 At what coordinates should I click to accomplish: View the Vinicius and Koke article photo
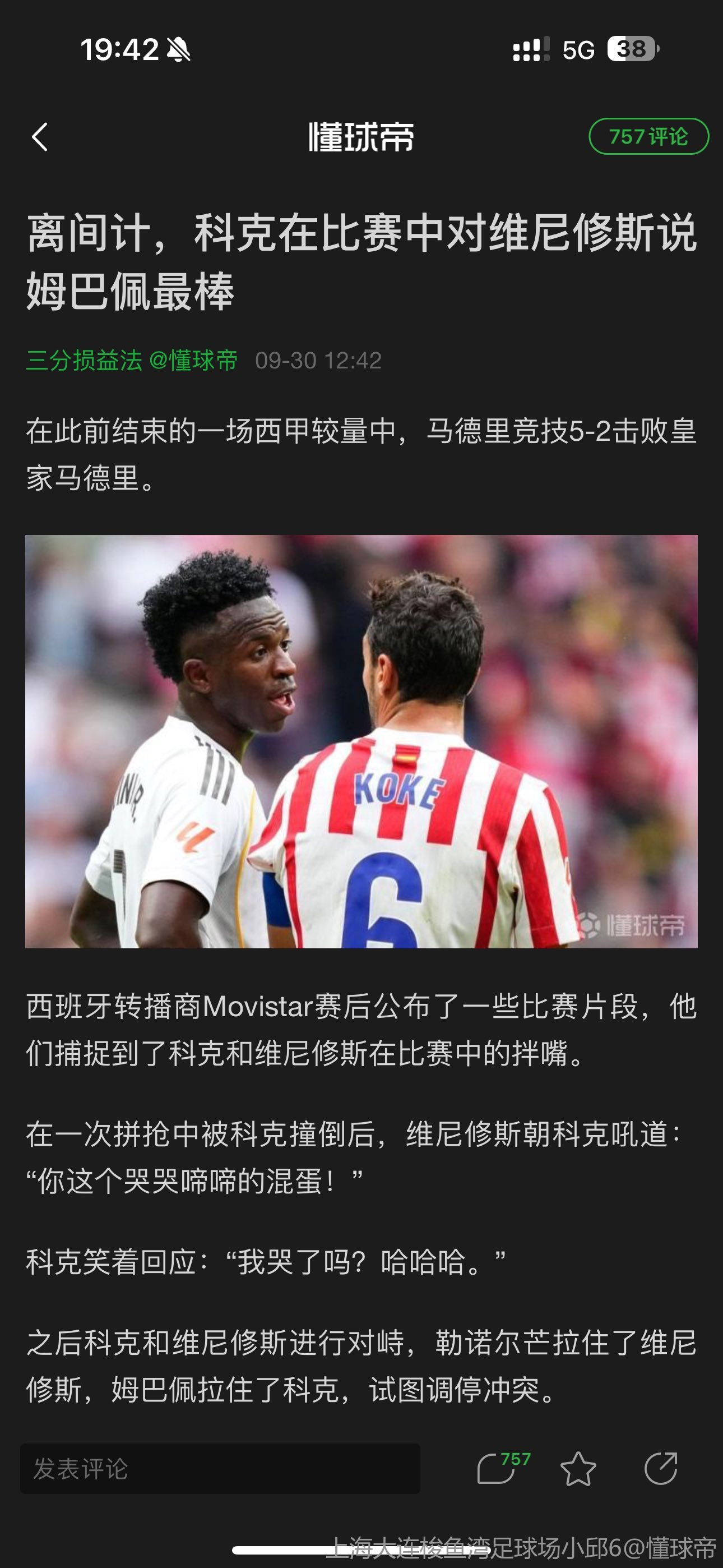pyautogui.click(x=361, y=741)
